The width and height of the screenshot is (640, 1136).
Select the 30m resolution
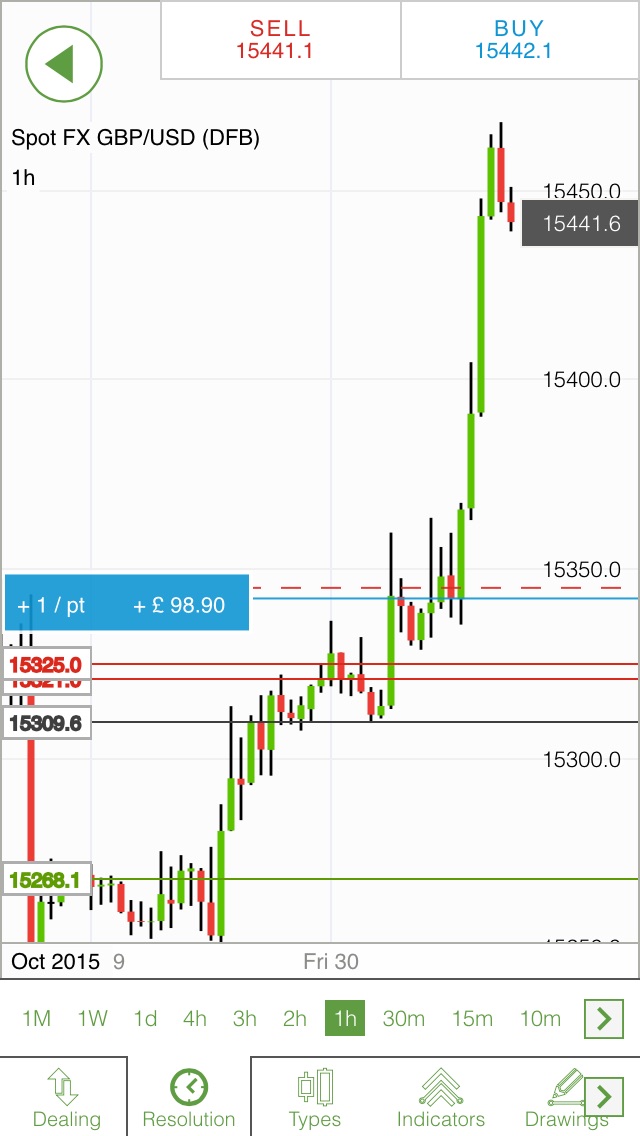[x=403, y=1019]
